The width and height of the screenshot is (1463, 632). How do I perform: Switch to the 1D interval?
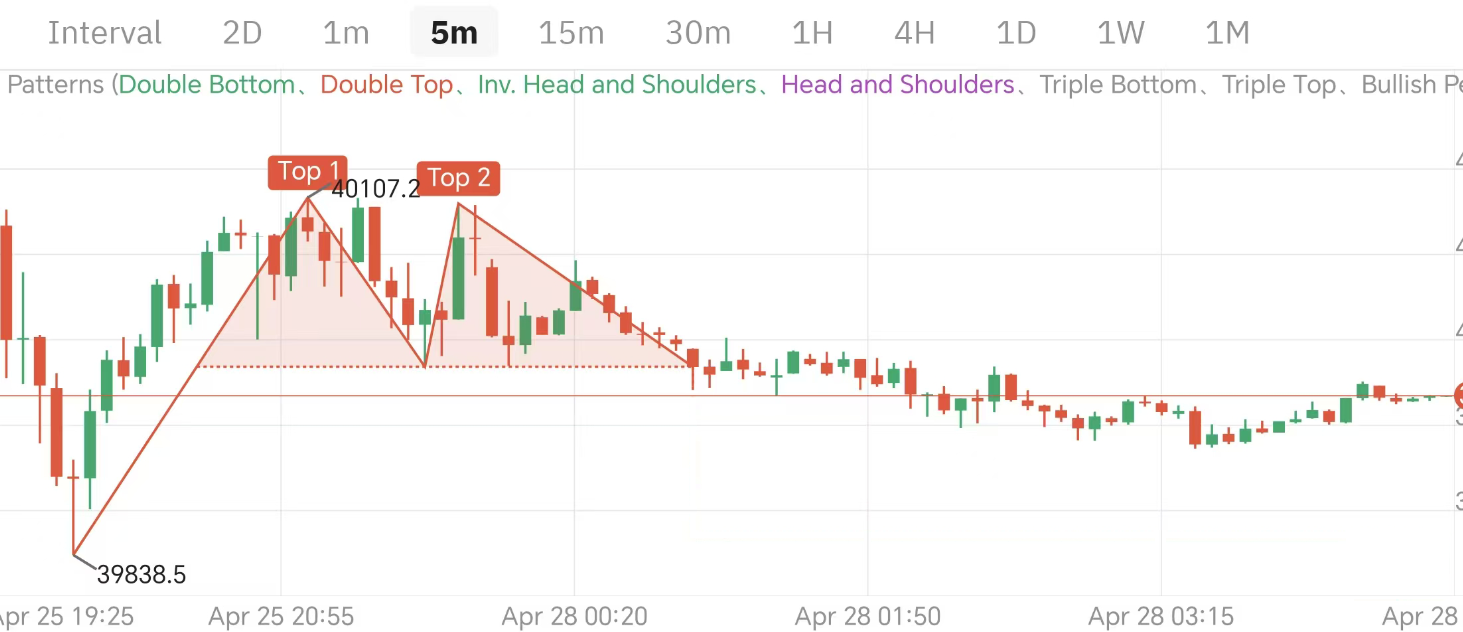(x=1016, y=33)
